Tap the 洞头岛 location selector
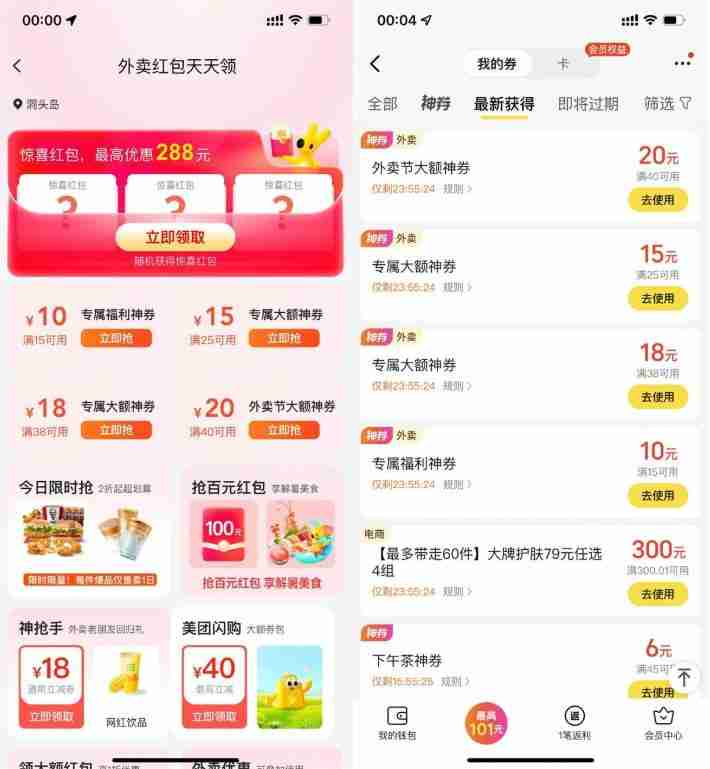Screen dimensions: 710x769 (37, 104)
